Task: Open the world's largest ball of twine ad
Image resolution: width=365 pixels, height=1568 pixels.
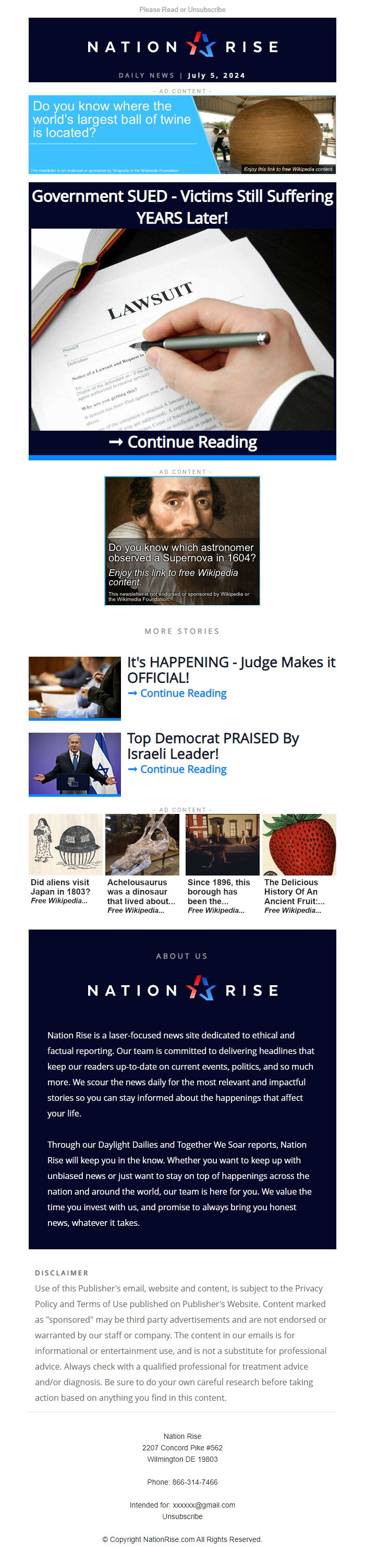Action: click(x=181, y=134)
